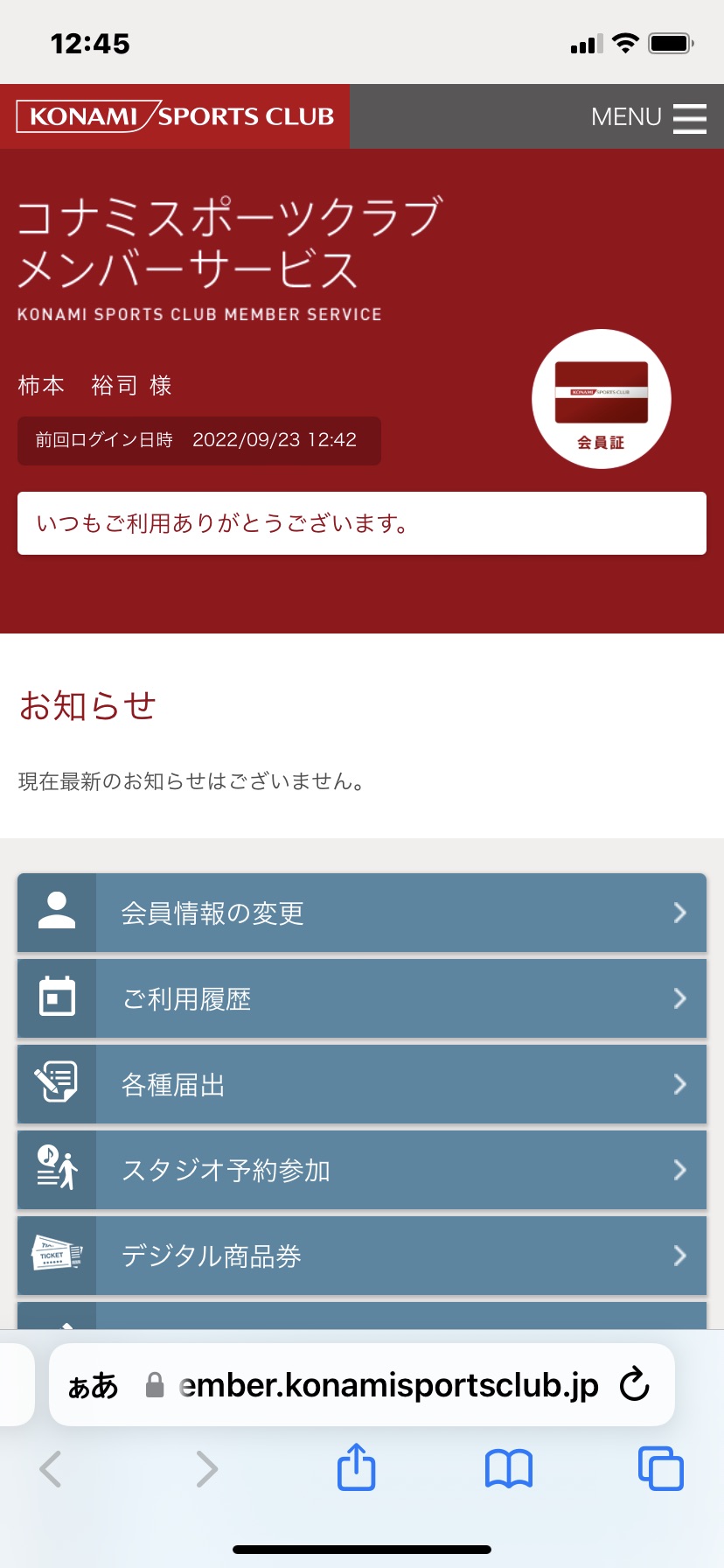Share this page
Screen dimensions: 724x1568
coord(356,1467)
